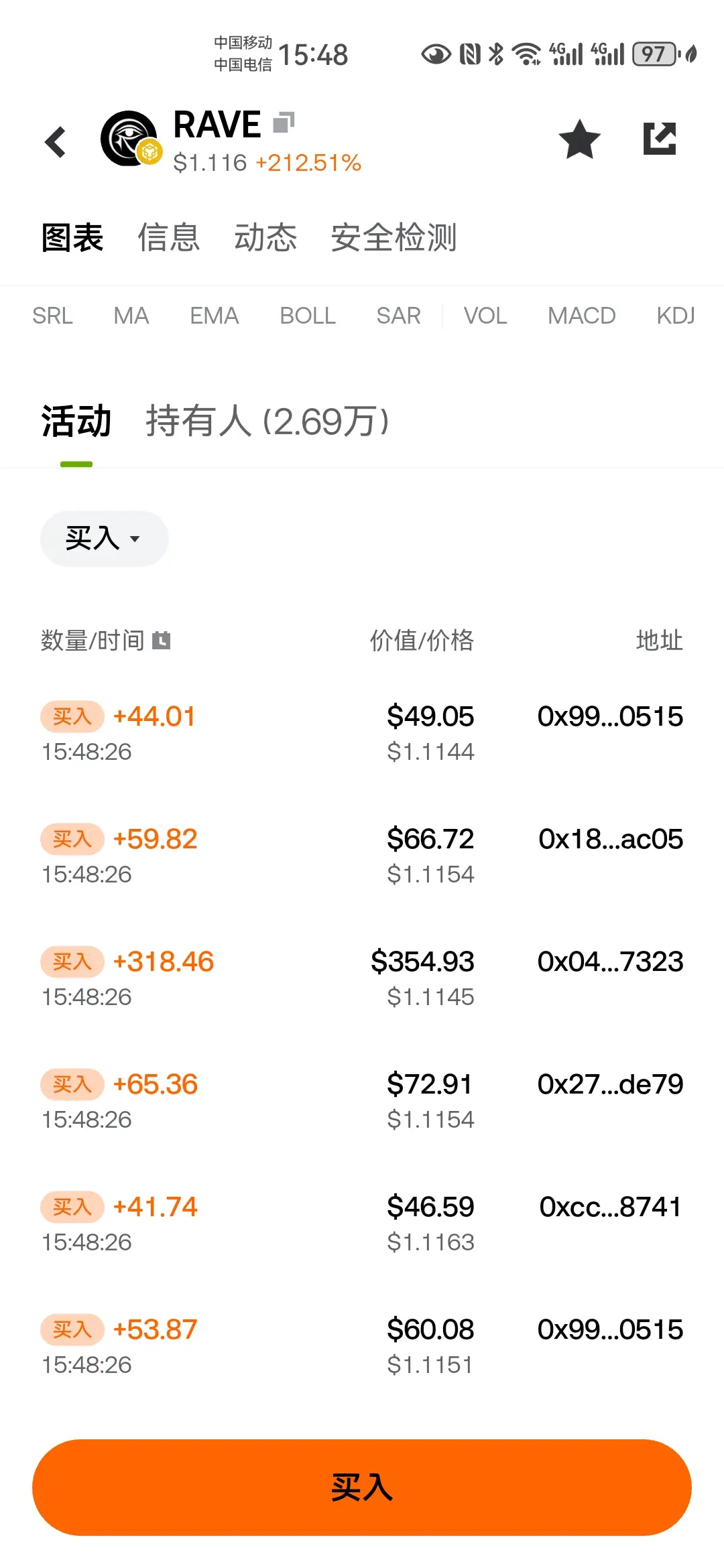Viewport: 724px width, 1568px height.
Task: Select the 图表 tab
Action: (72, 238)
